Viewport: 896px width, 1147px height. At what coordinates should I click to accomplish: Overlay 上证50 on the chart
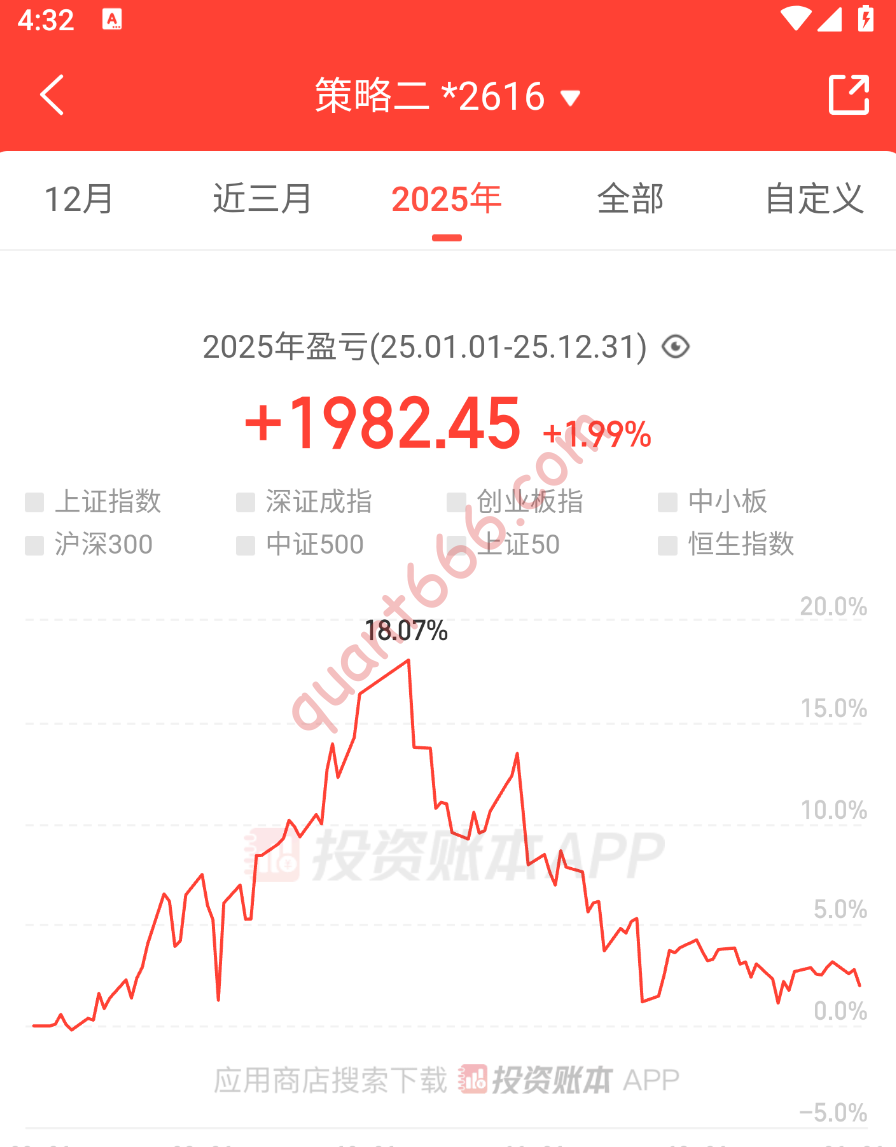click(457, 545)
